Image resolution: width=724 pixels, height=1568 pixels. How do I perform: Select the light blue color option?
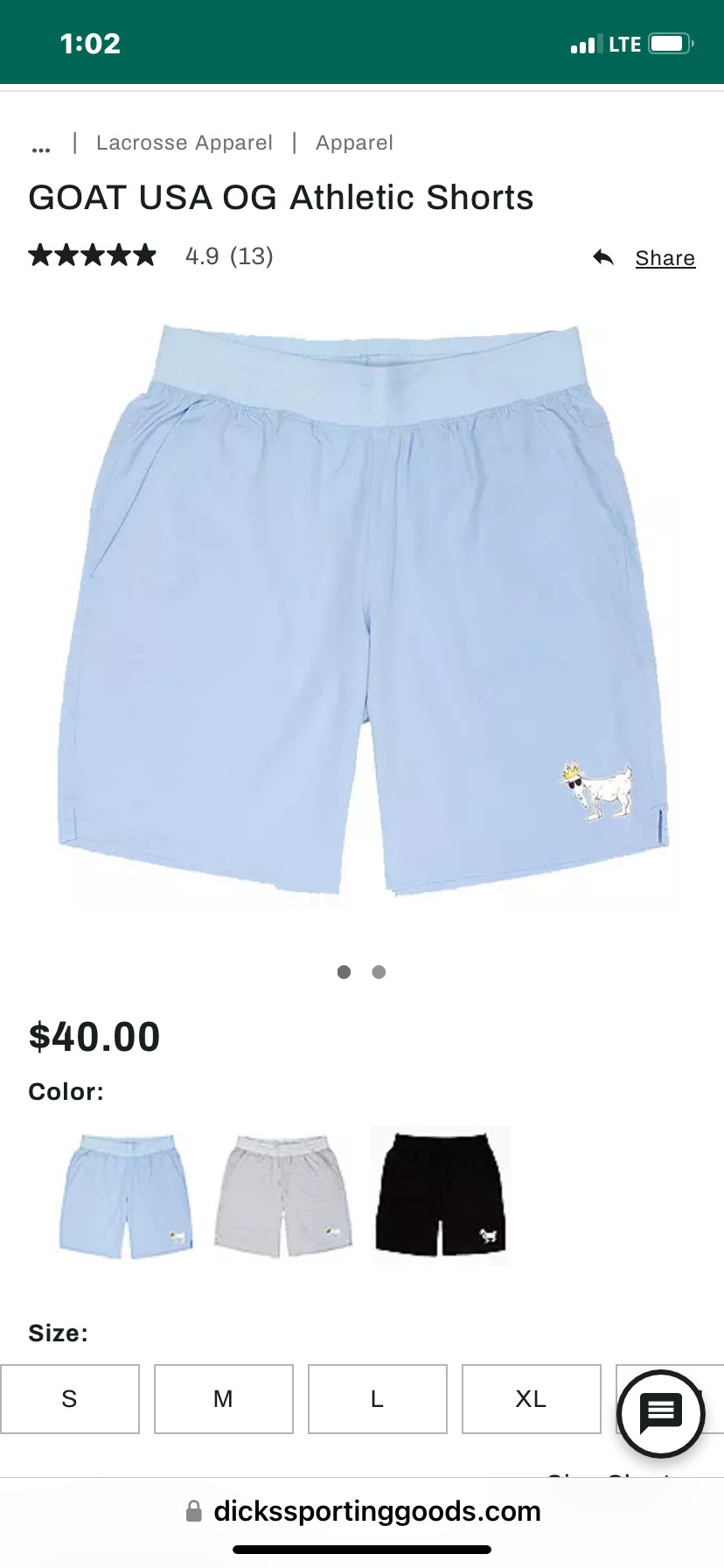coord(126,1195)
